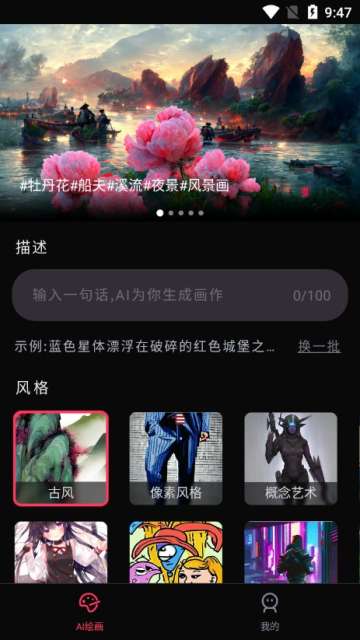The height and width of the screenshot is (640, 360).
Task: Tap 换一批 to refresh examples
Action: tap(319, 347)
